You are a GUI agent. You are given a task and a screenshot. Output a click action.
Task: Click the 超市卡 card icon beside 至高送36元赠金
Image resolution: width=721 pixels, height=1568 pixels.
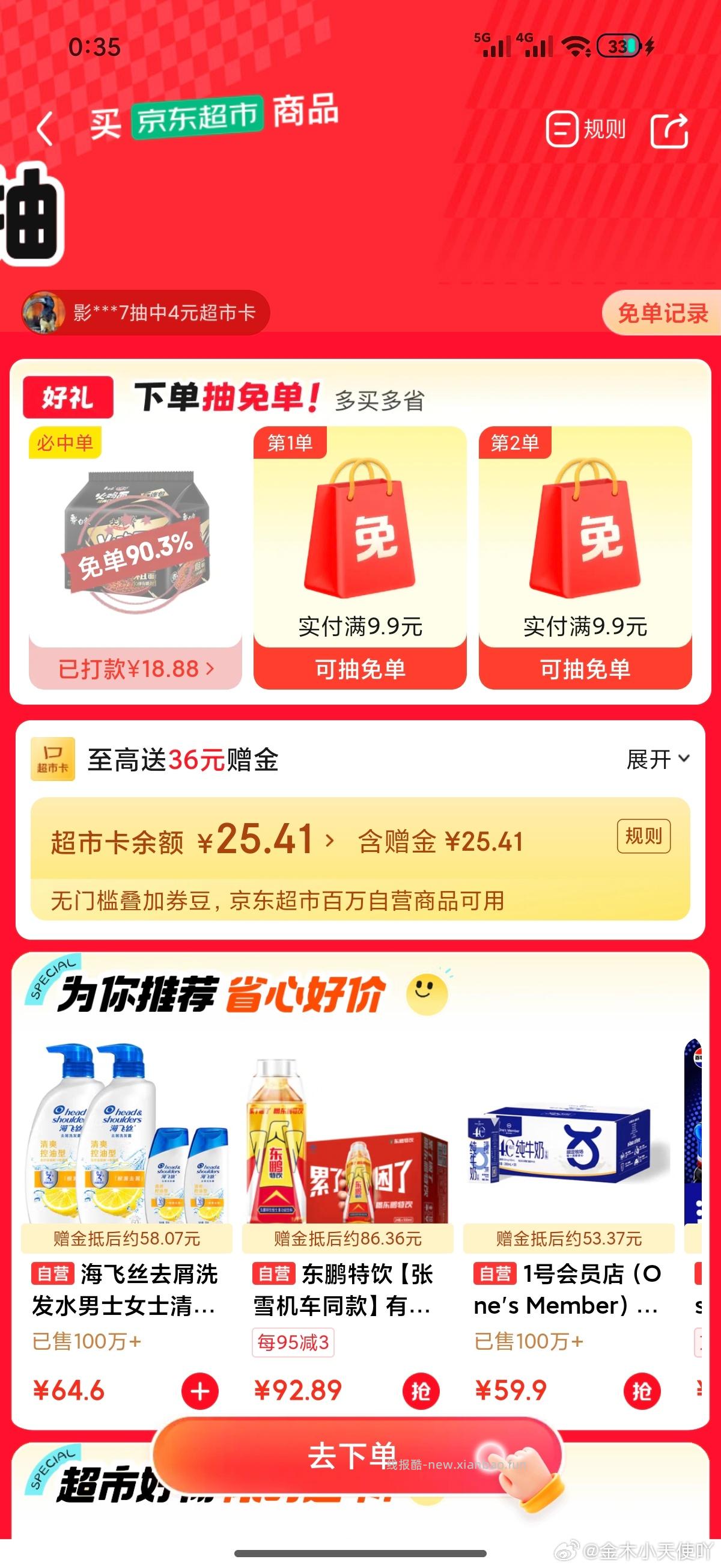(x=53, y=759)
